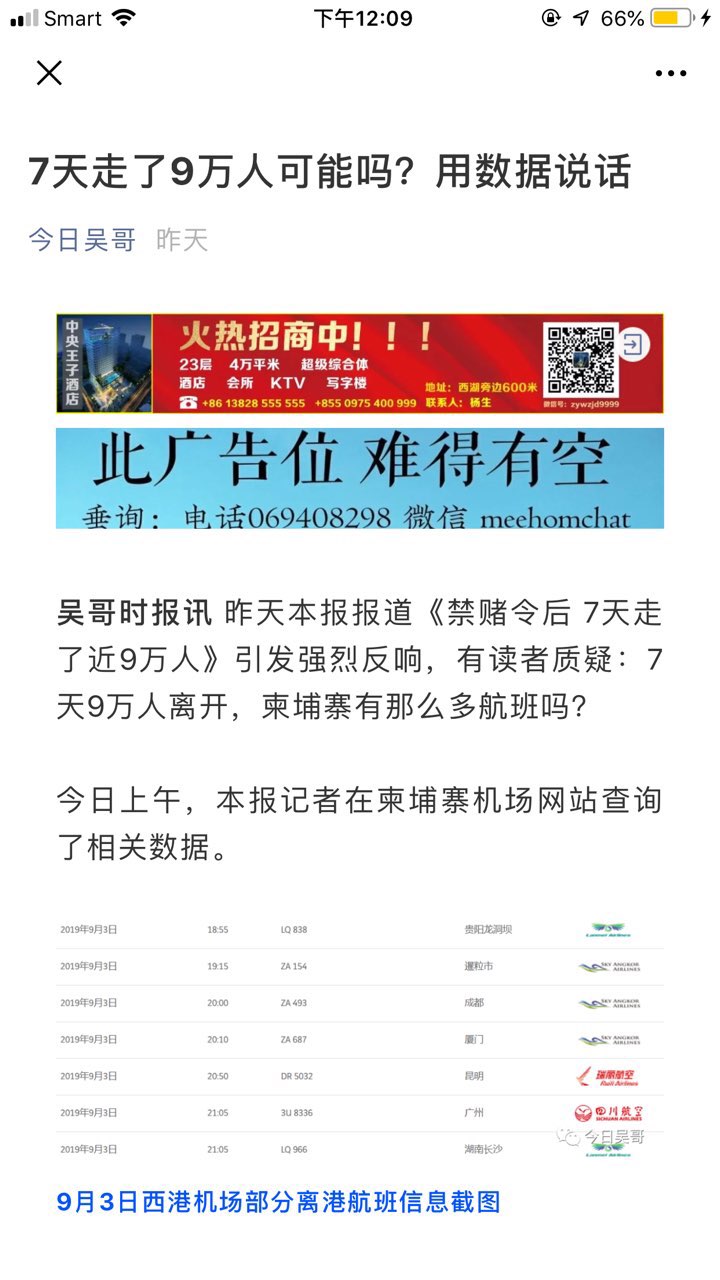View the airport departure flights screenshot
The image size is (720, 1280).
359,1038
